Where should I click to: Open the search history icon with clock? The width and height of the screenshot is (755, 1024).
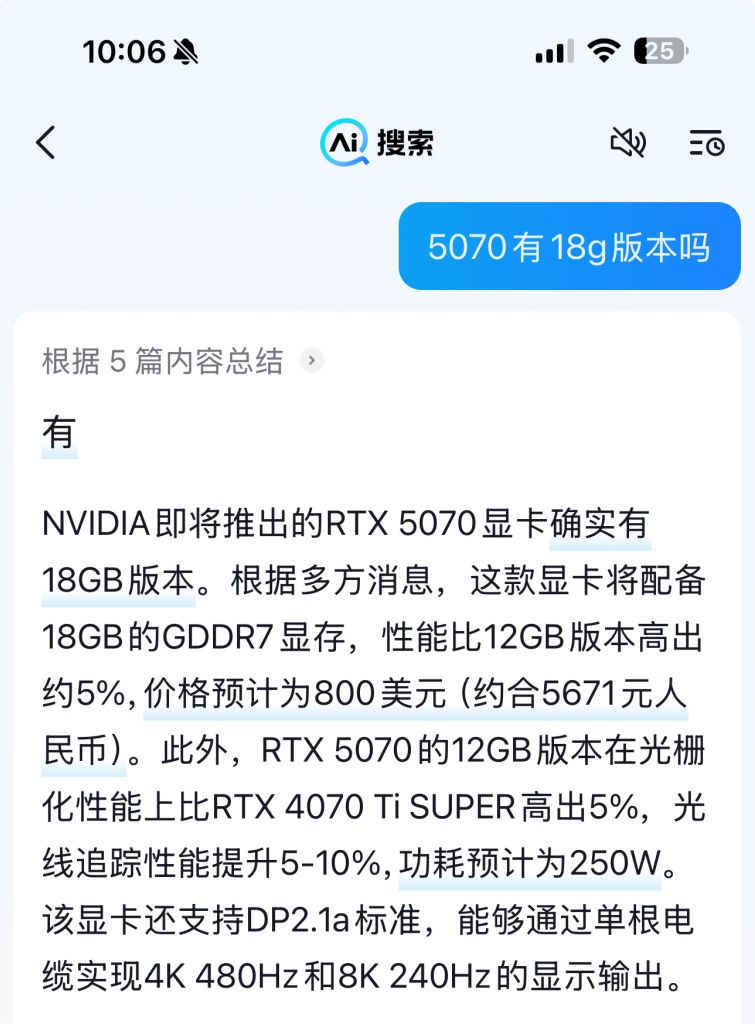coord(707,143)
